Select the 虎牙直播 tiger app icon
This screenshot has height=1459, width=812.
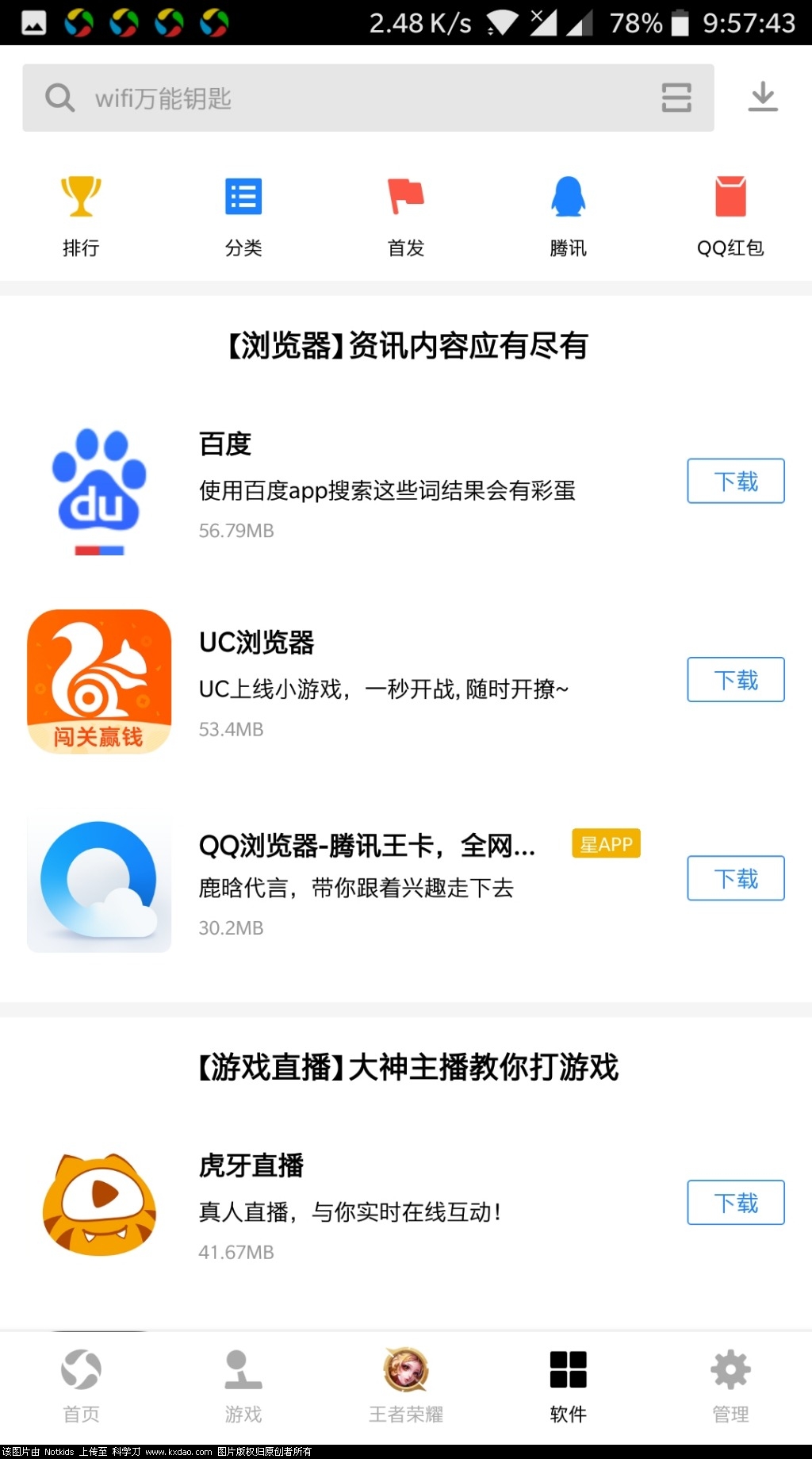[x=98, y=1204]
